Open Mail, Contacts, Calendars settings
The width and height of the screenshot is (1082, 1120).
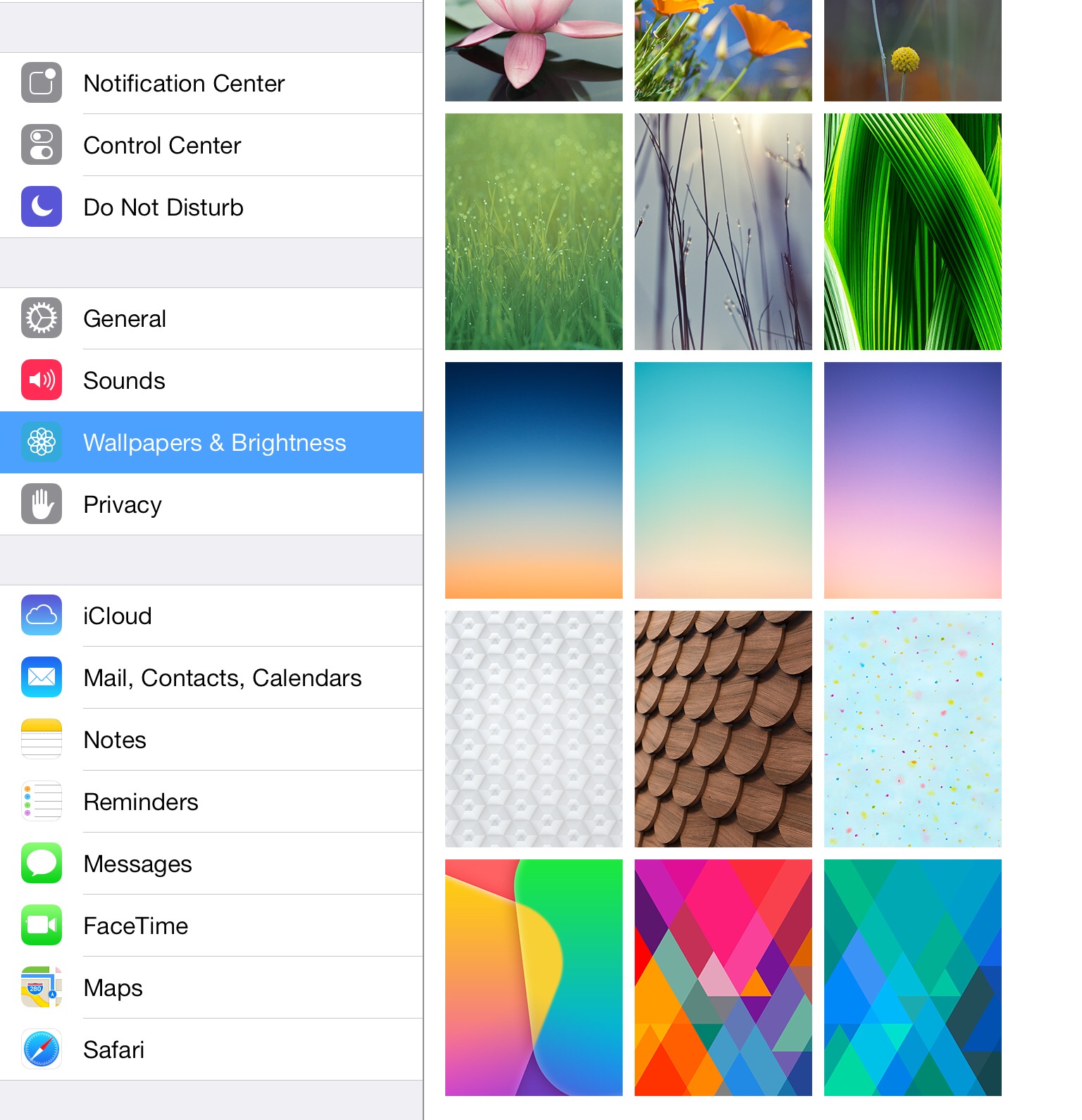click(211, 678)
